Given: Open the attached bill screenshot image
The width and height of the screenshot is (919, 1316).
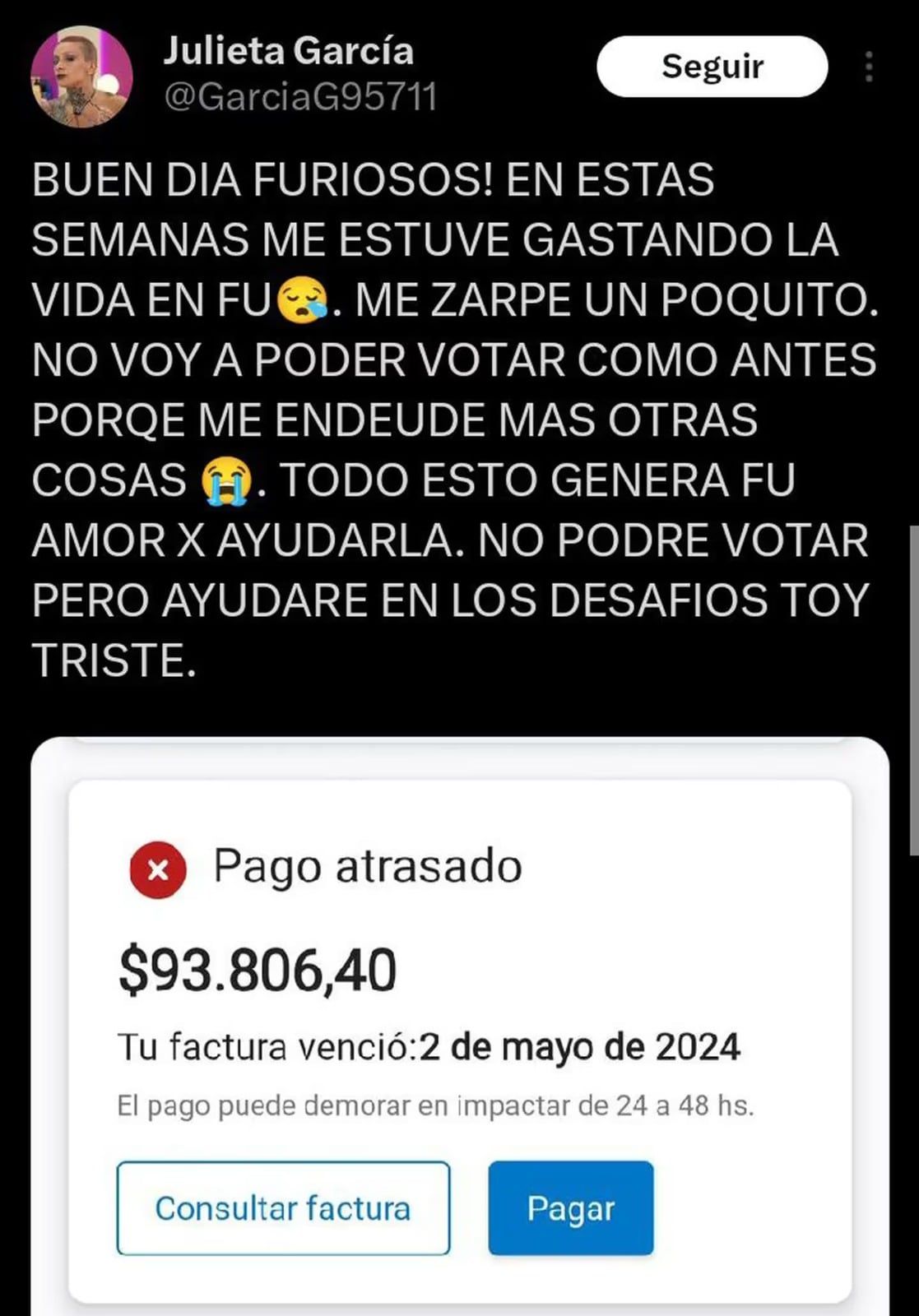Looking at the screenshot, I should click(459, 1020).
